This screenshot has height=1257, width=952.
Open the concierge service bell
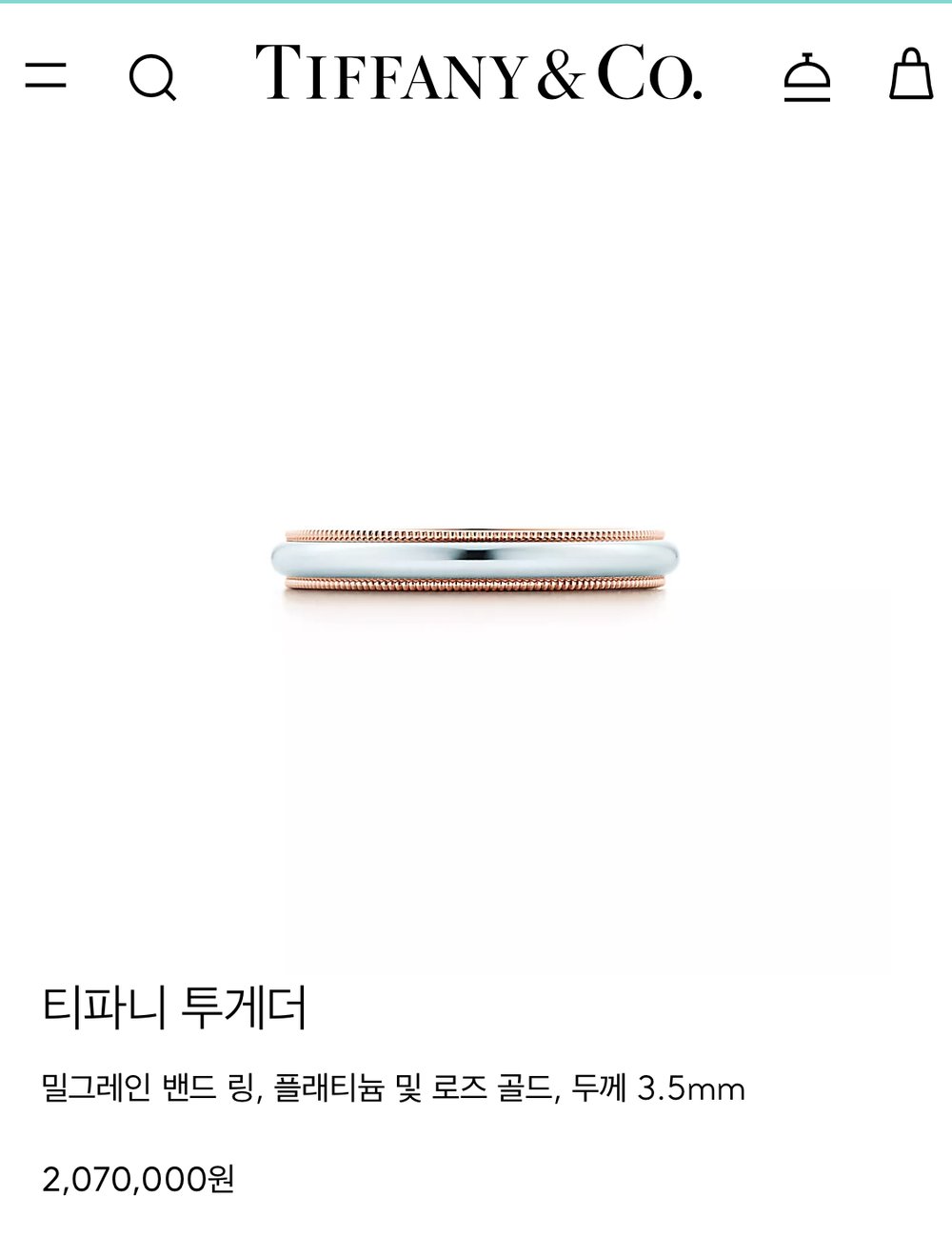pos(806,77)
